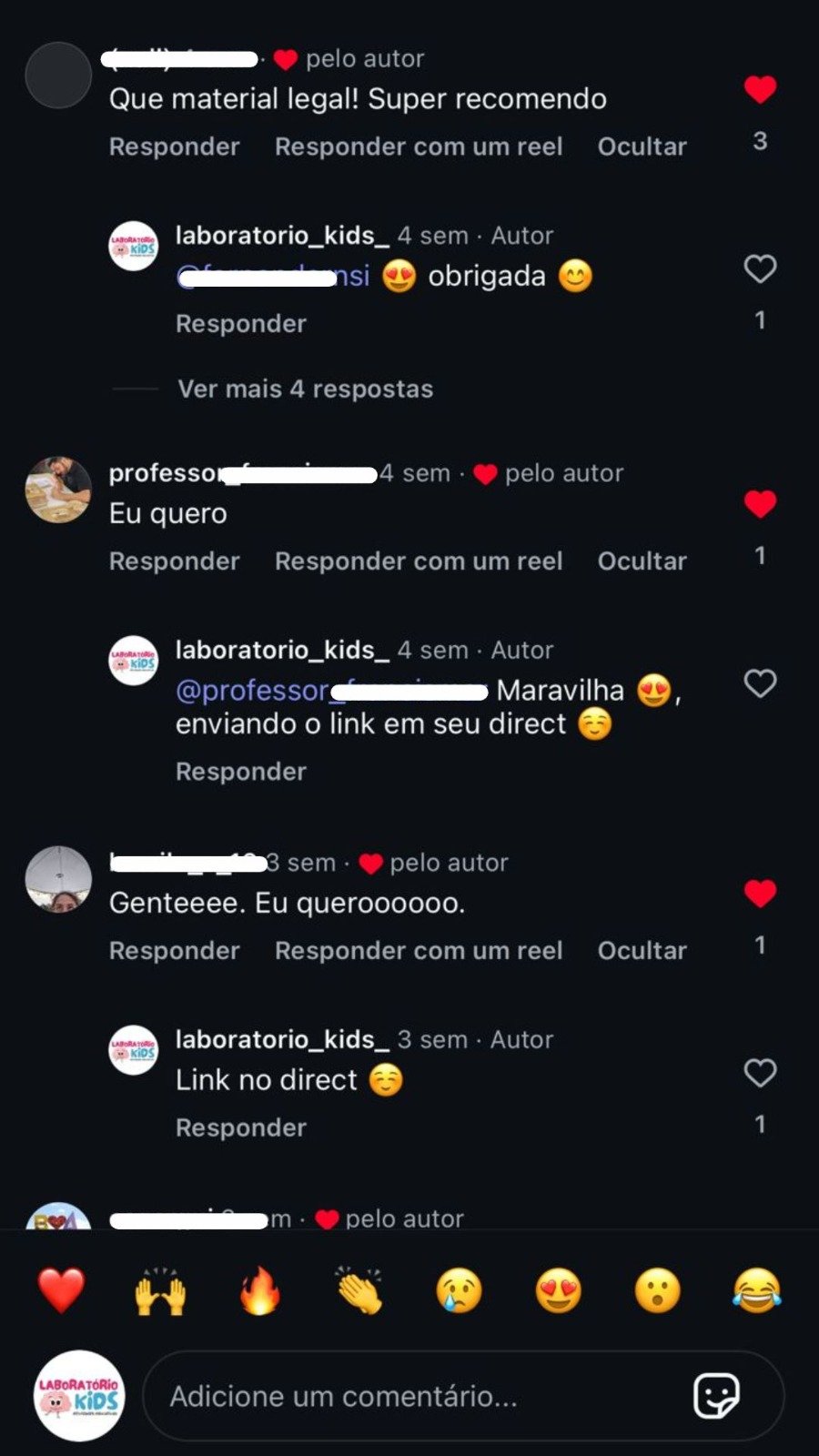Select the surprised face quick reaction emoji
The width and height of the screenshot is (819, 1456).
point(659,1287)
